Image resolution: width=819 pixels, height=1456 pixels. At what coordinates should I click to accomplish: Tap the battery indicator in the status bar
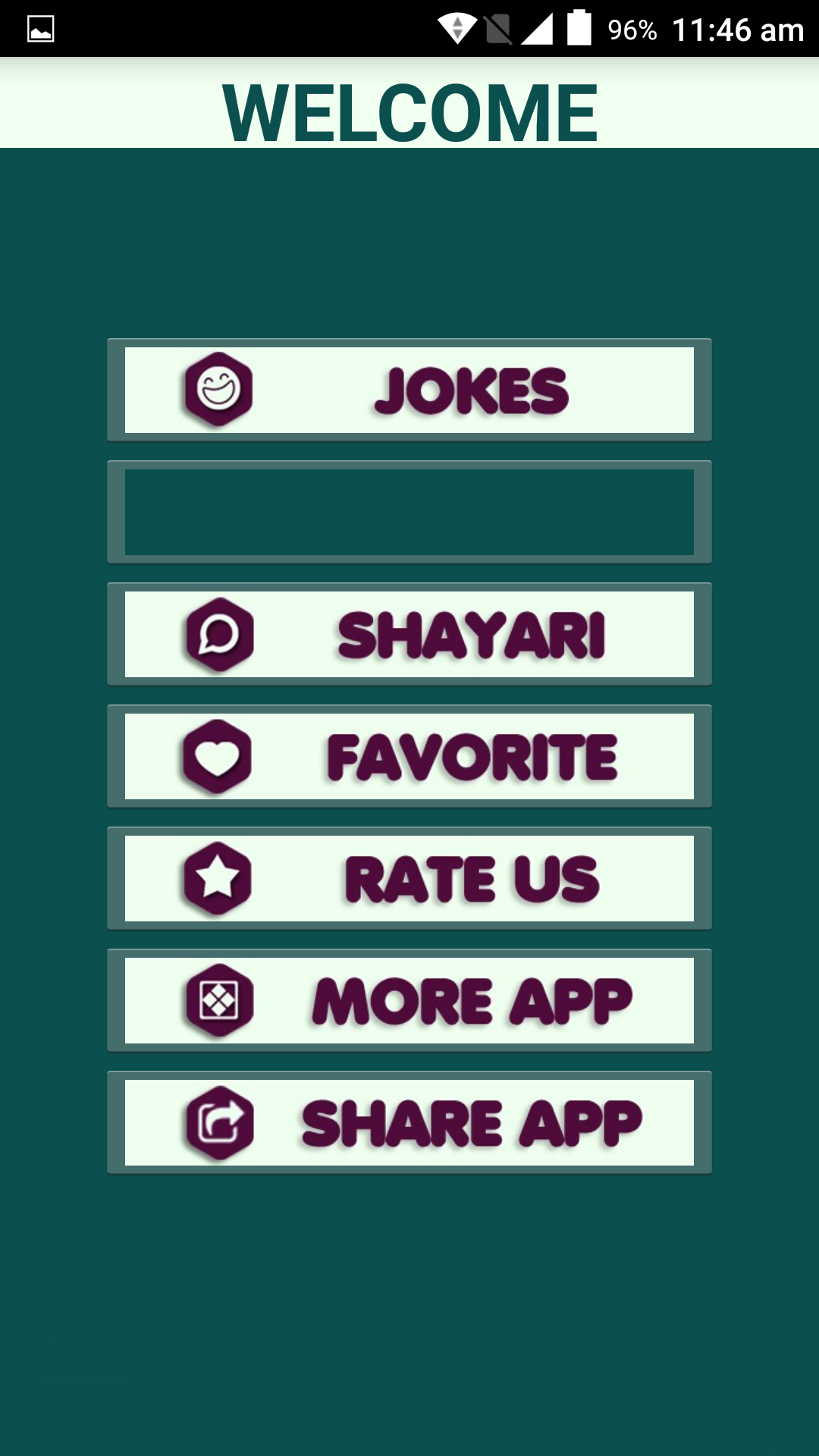click(579, 29)
